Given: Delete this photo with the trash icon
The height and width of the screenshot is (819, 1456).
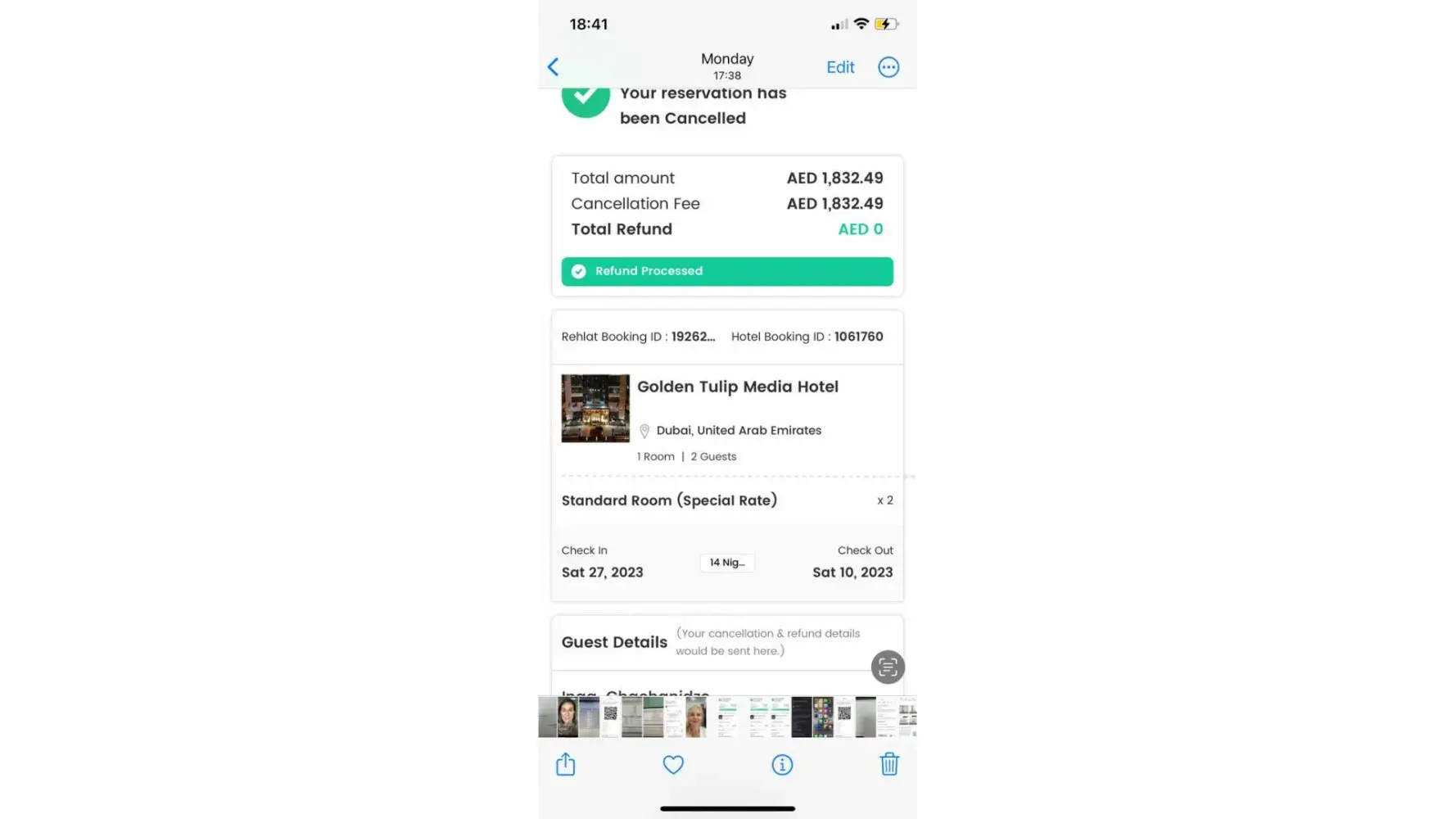Looking at the screenshot, I should coord(889,765).
